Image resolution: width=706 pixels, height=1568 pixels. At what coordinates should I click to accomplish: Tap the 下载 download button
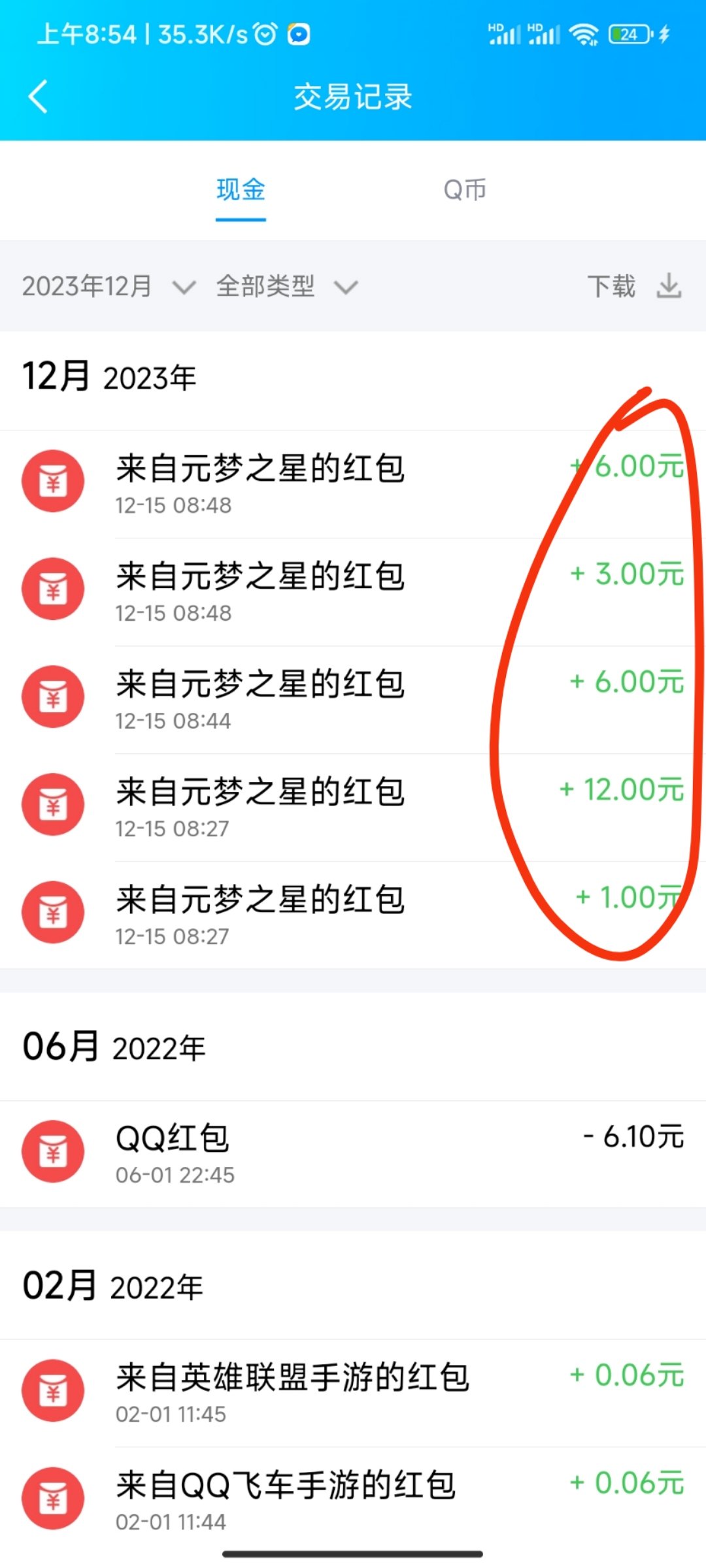[634, 286]
